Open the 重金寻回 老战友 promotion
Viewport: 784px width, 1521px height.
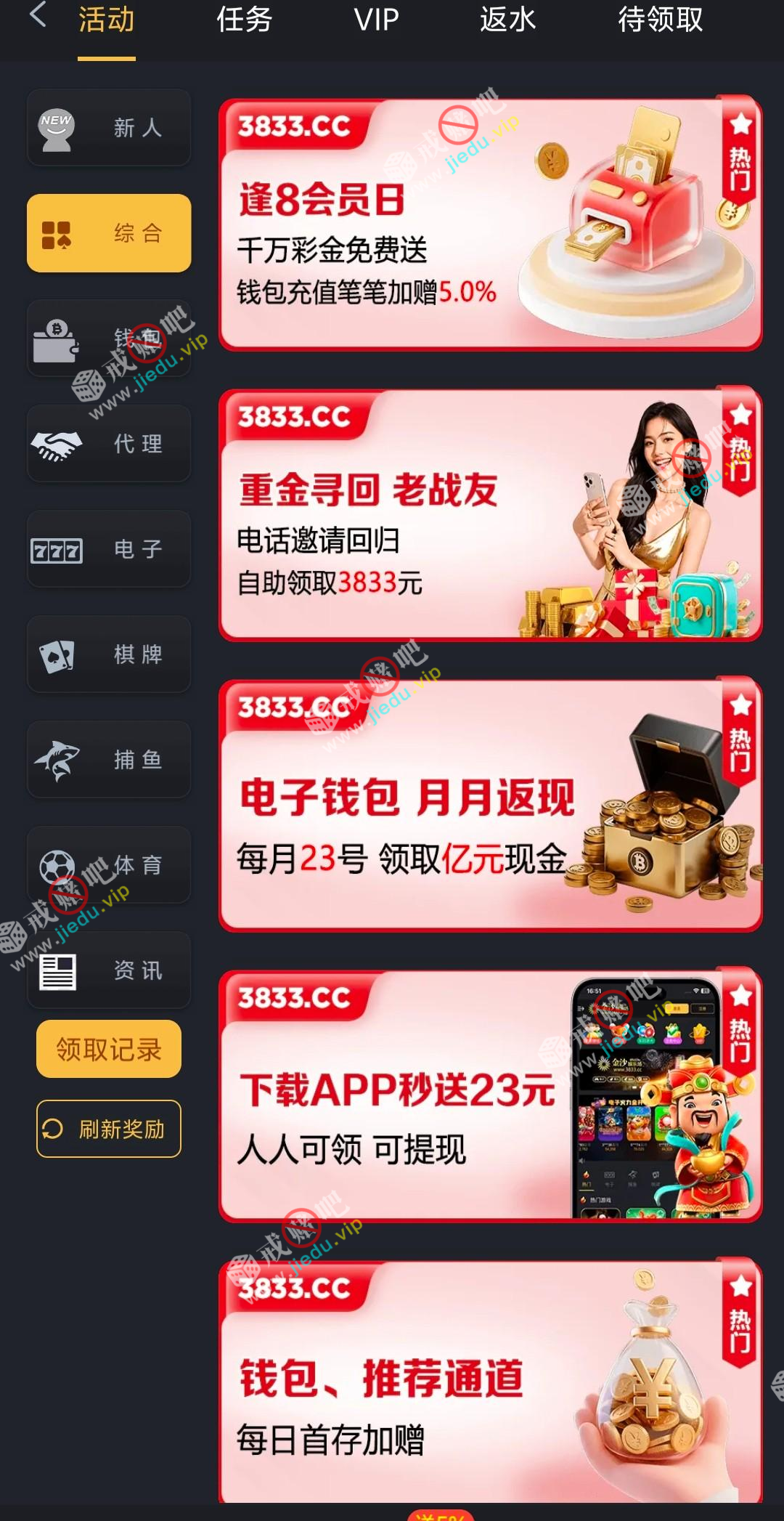490,515
